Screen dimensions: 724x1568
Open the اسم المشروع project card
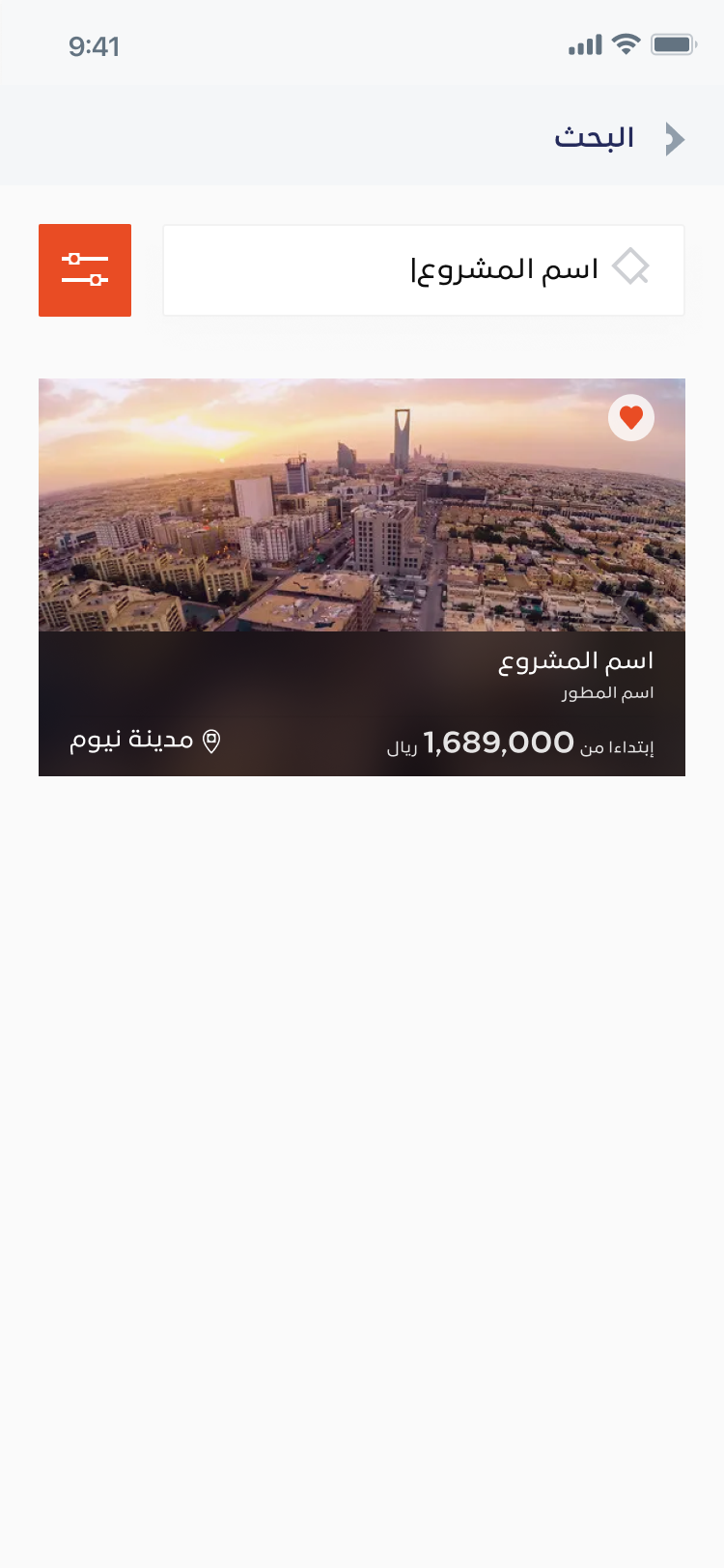point(361,577)
